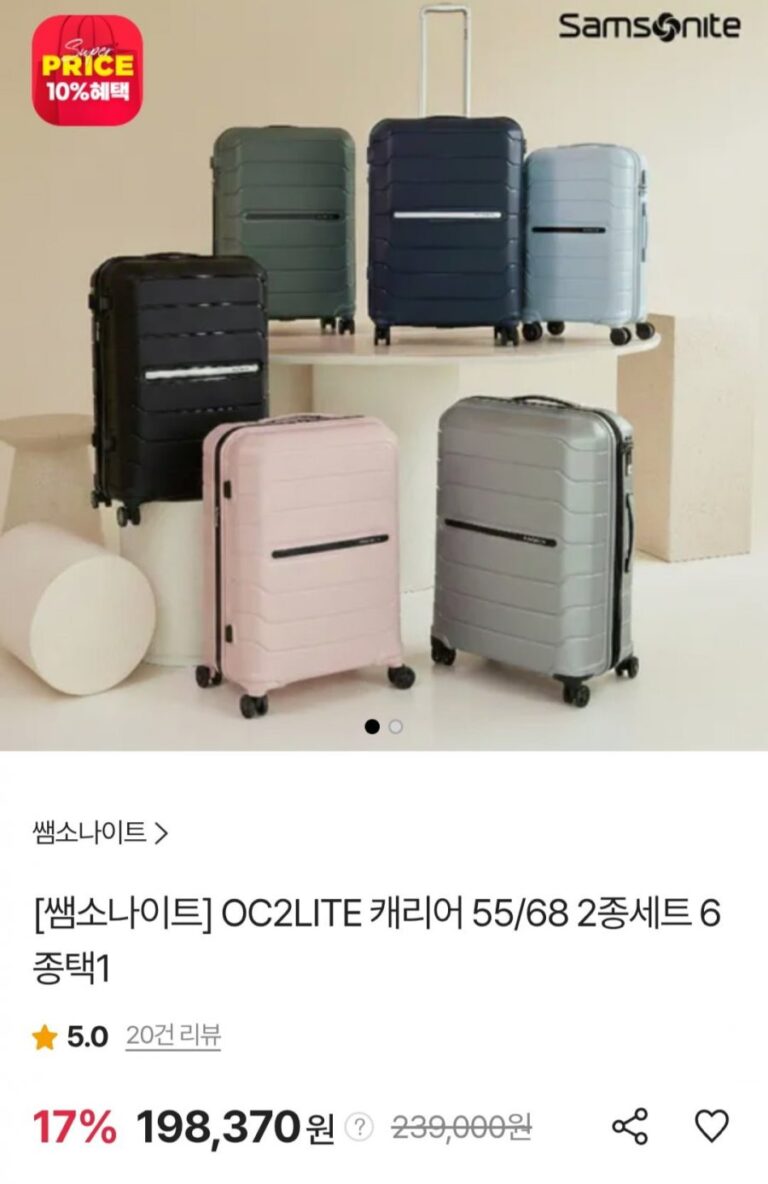This screenshot has width=768, height=1184.
Task: Add product to wishlist with heart icon
Action: point(712,1127)
